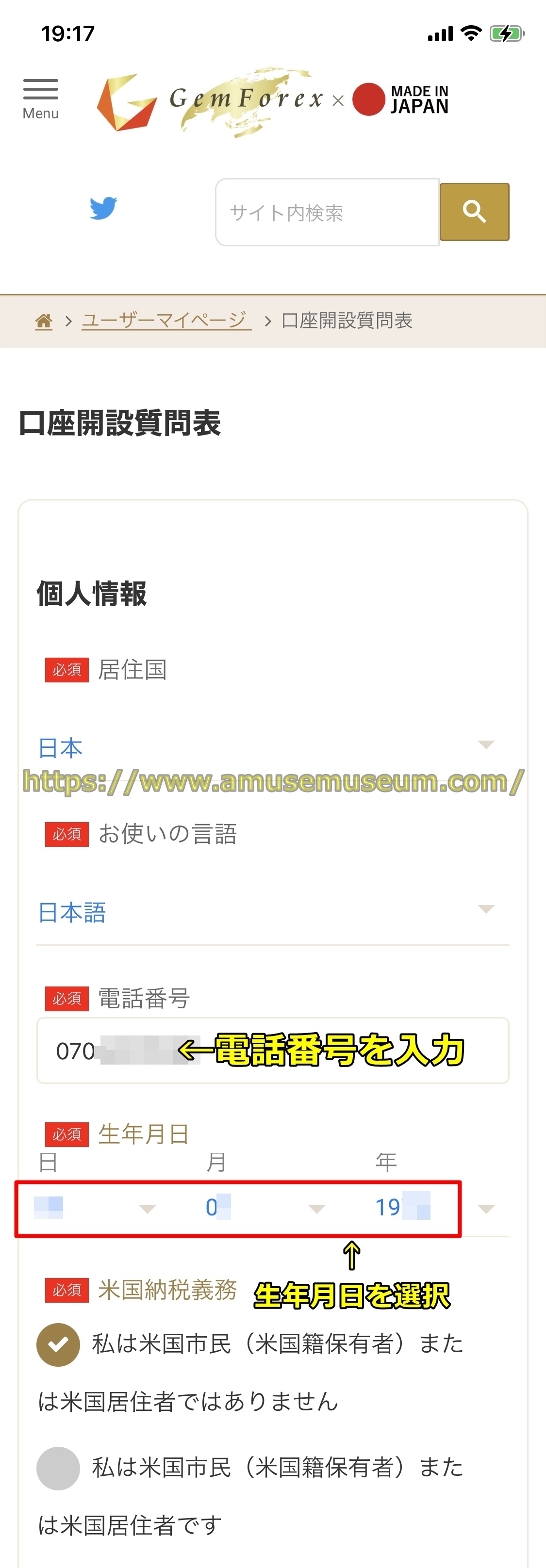Open the Menu drawer button
The height and width of the screenshot is (1568, 546).
[x=40, y=97]
